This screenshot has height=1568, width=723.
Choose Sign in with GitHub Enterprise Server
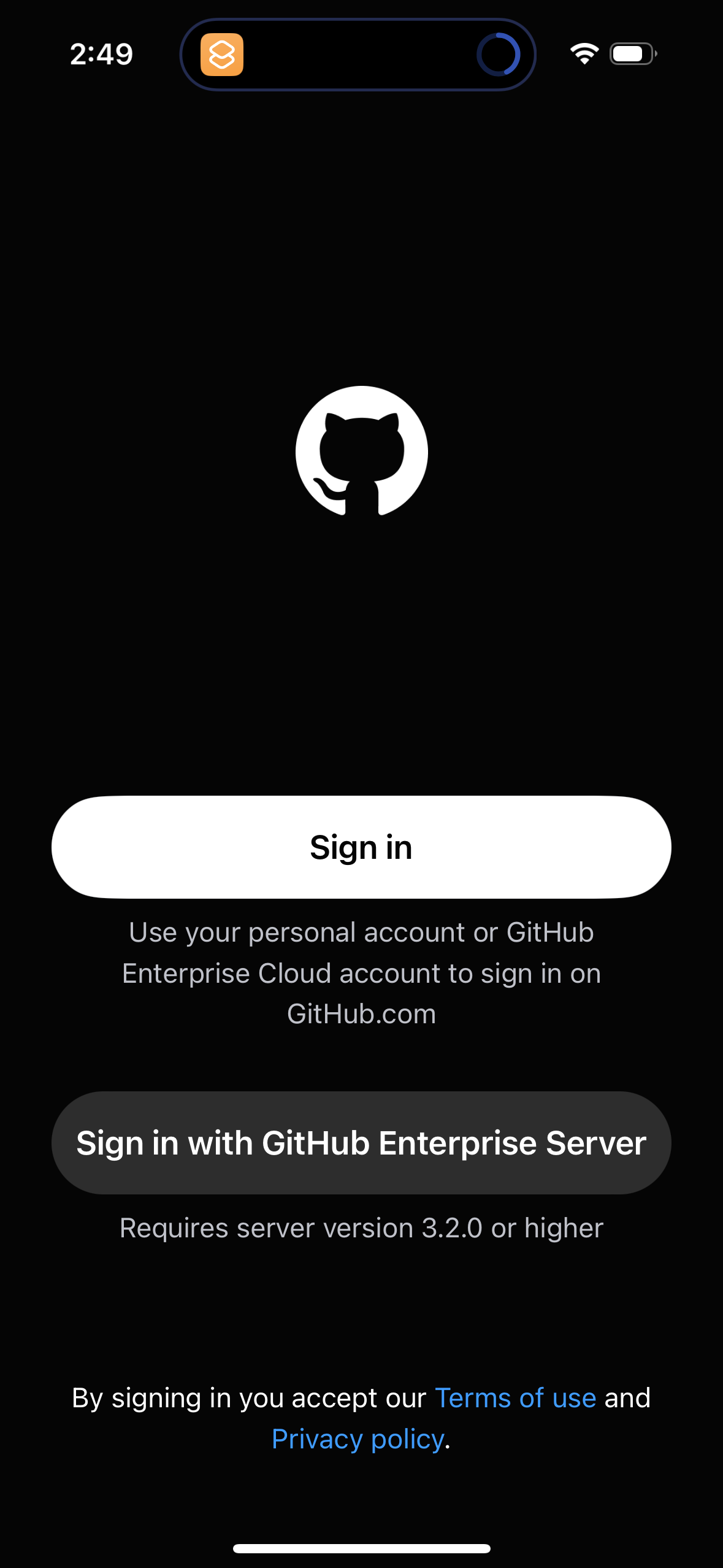361,1142
